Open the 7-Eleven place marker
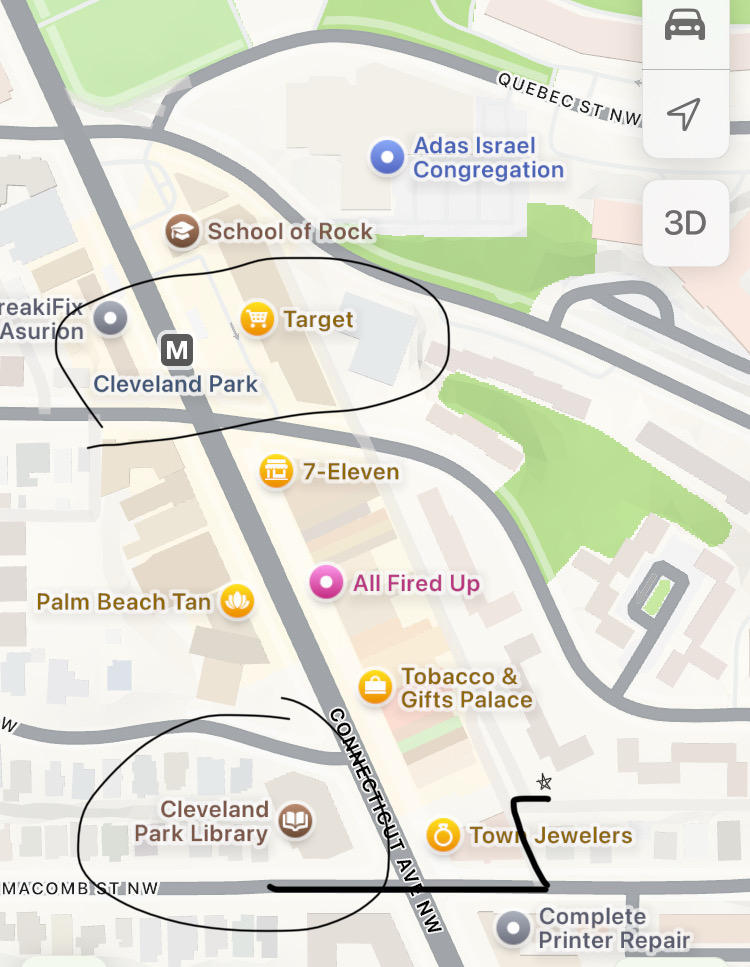The height and width of the screenshot is (967, 750). pyautogui.click(x=275, y=471)
